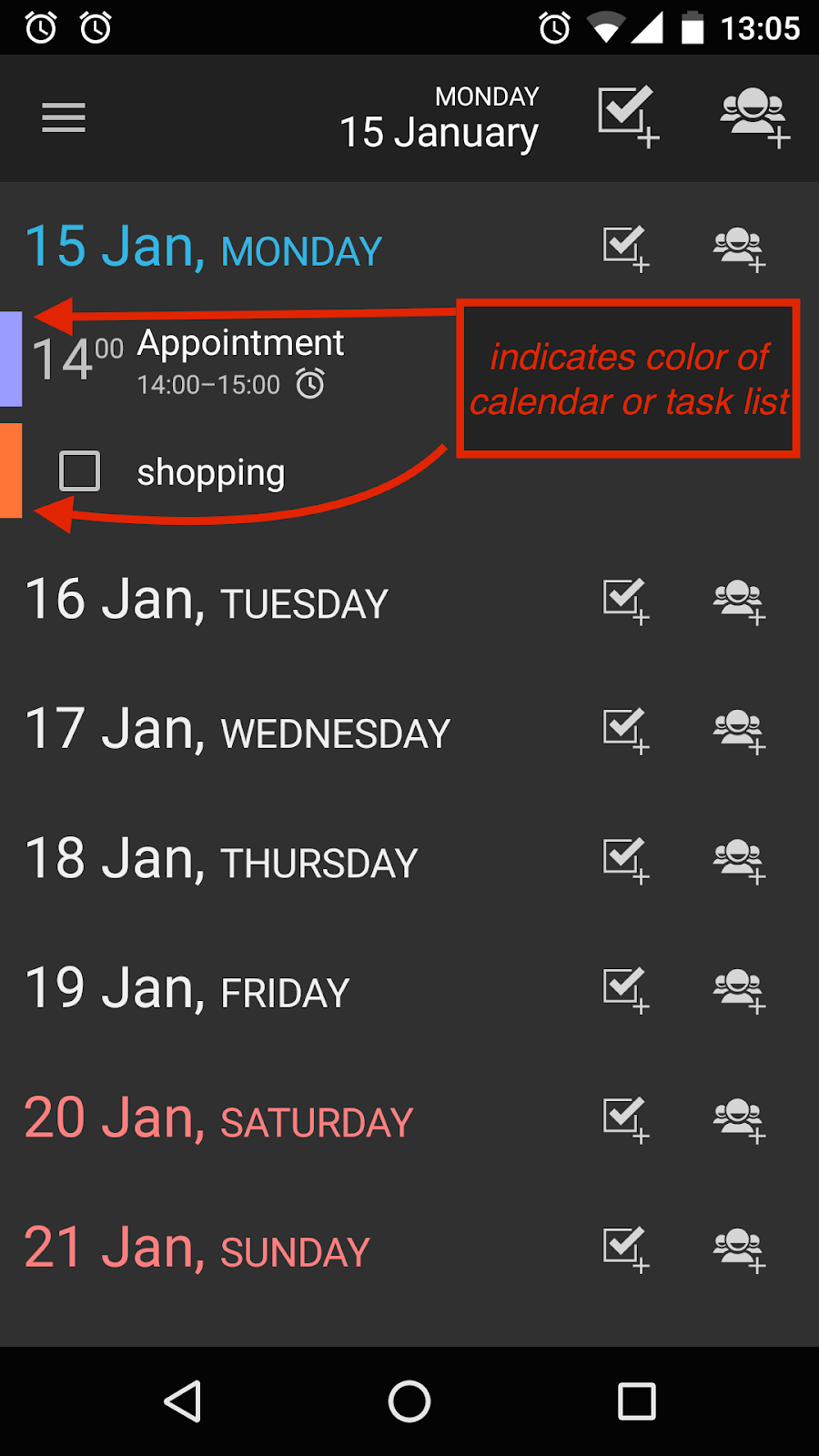Select the 15 January date title
819x1456 pixels.
click(440, 119)
